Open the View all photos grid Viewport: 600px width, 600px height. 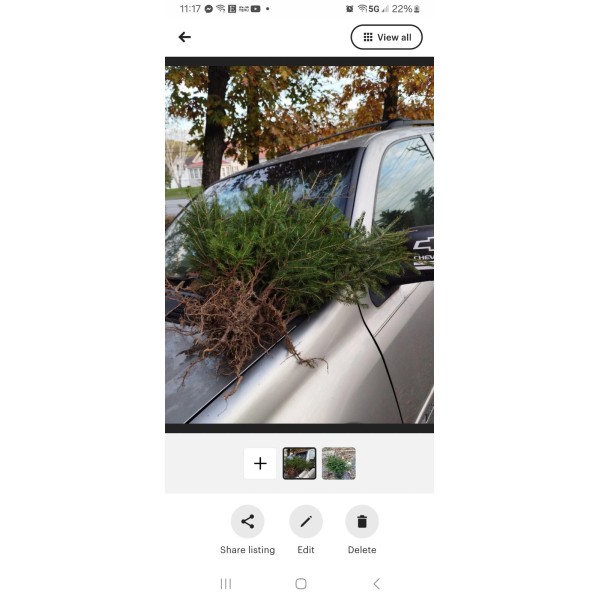pyautogui.click(x=386, y=37)
